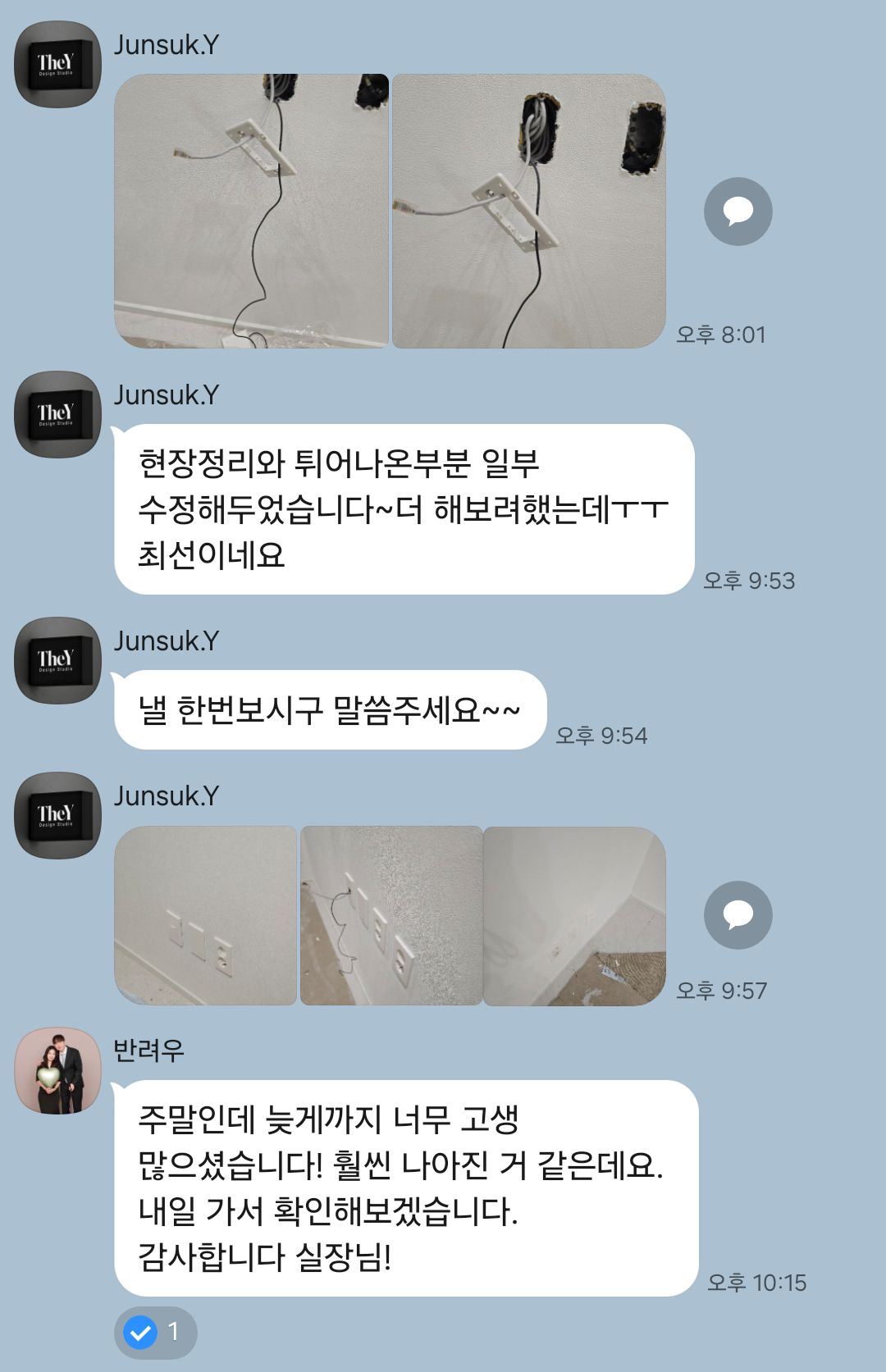Tap the comment bubble beside the 9:57 photos
The height and width of the screenshot is (1372, 886).
(x=738, y=915)
